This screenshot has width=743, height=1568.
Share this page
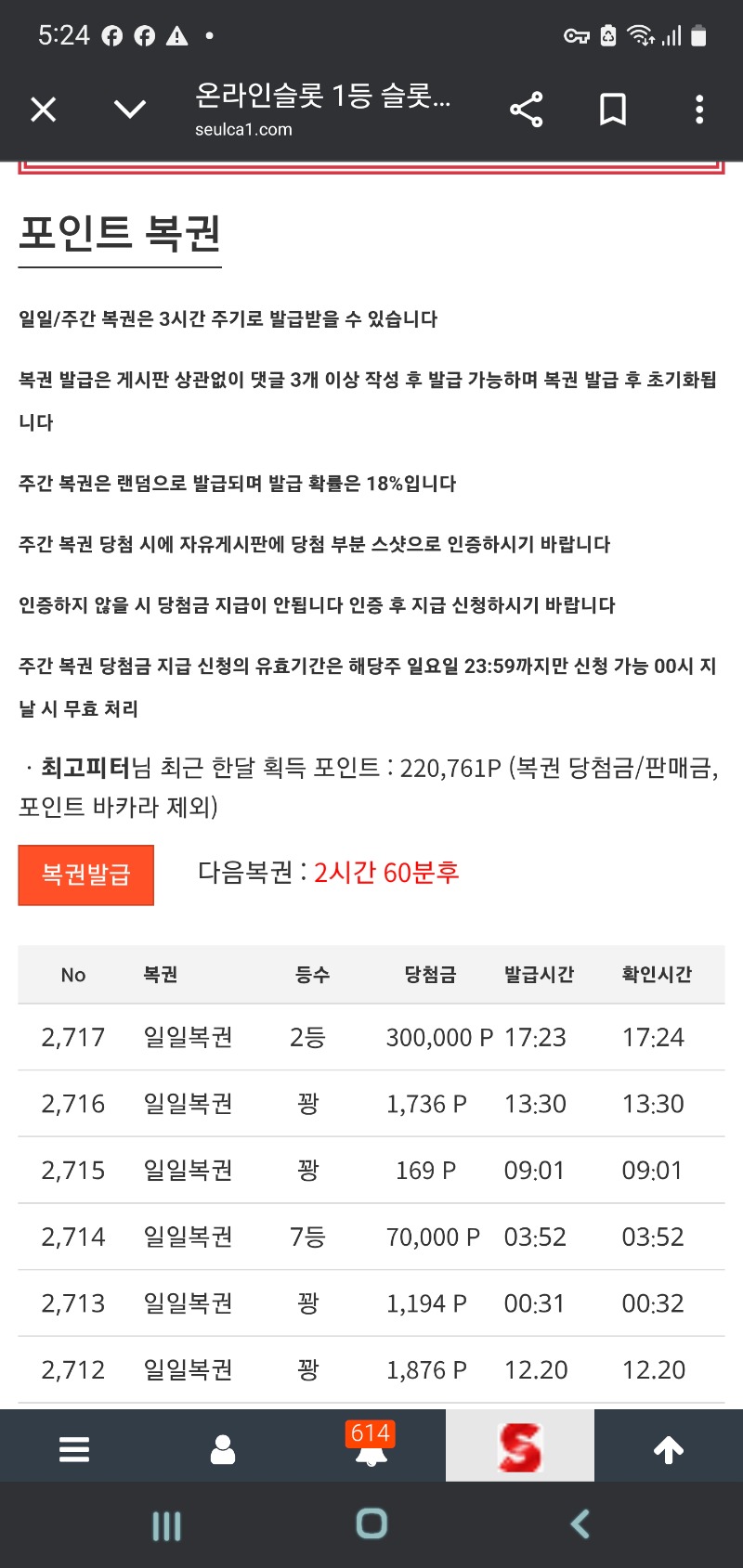pos(526,110)
